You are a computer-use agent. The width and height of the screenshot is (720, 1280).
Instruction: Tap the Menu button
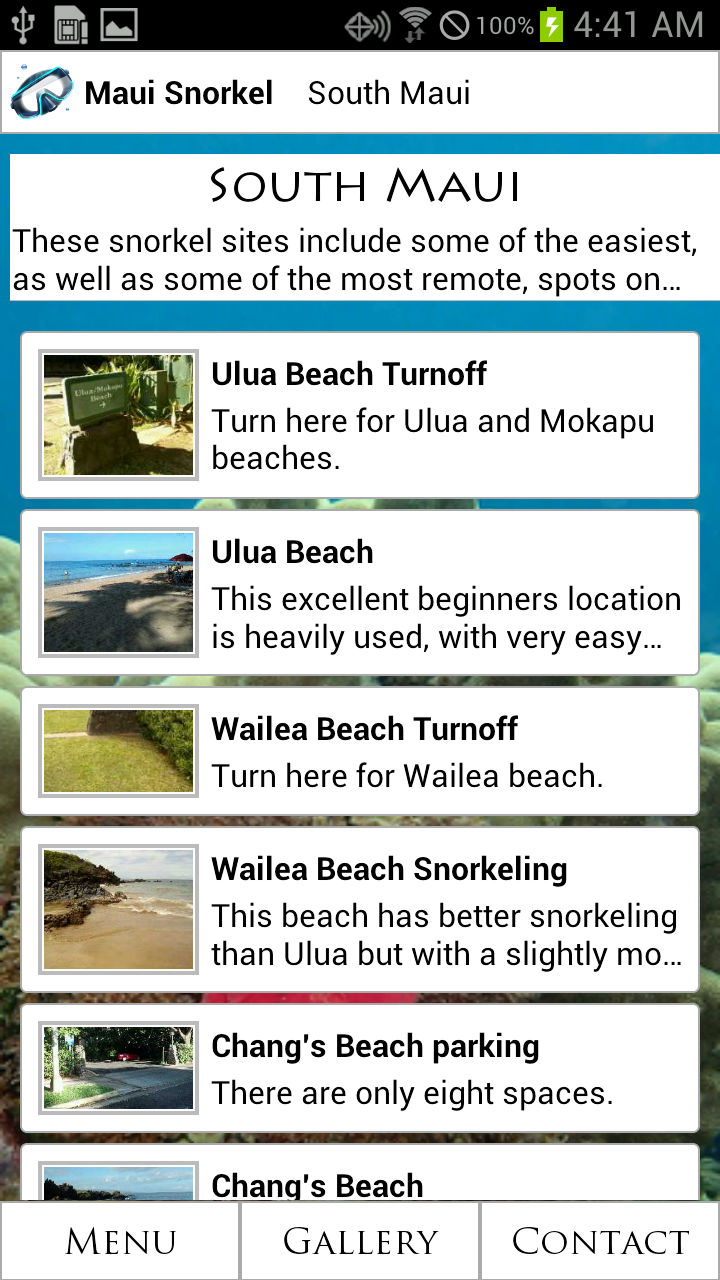coord(120,1241)
